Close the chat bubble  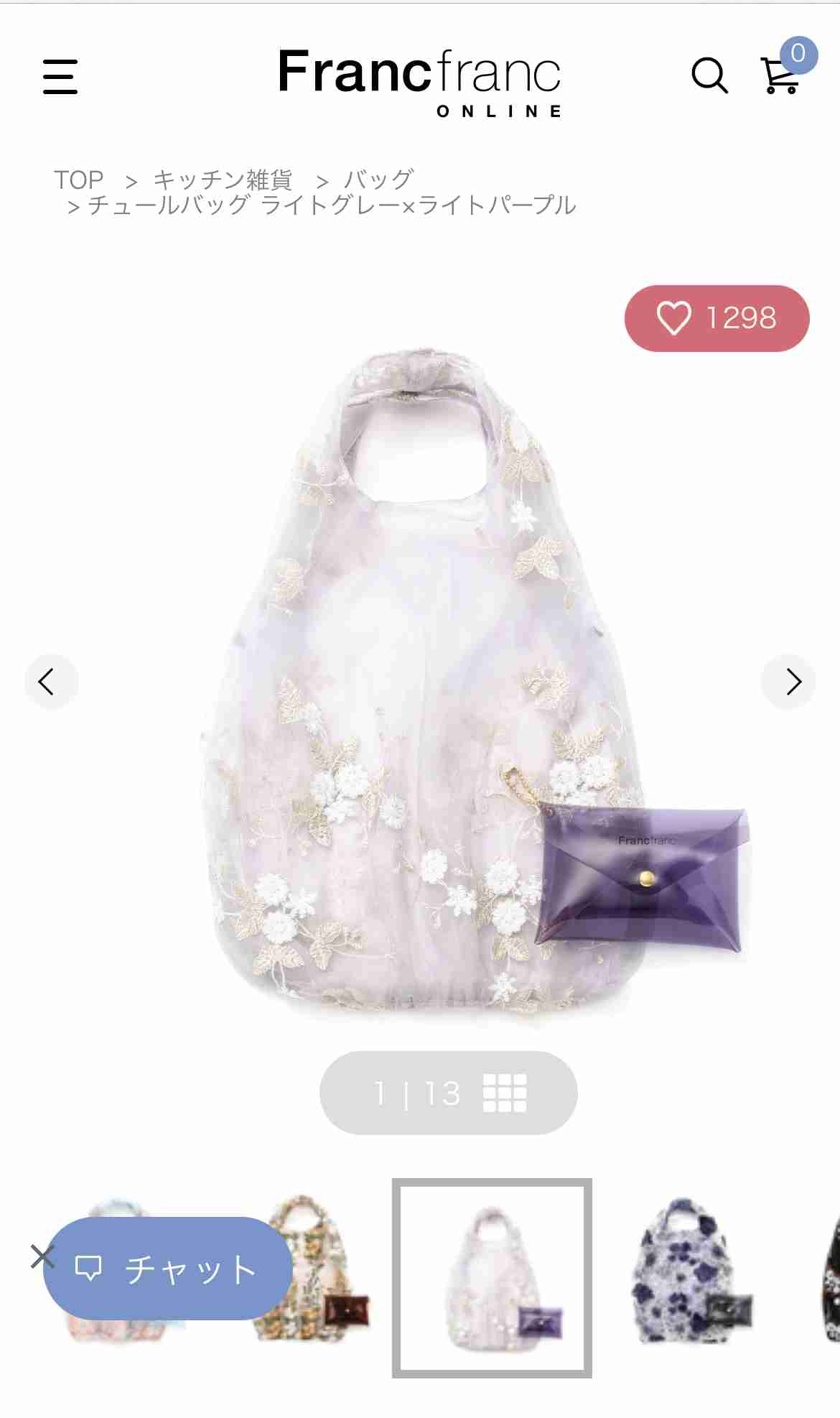[x=42, y=1256]
